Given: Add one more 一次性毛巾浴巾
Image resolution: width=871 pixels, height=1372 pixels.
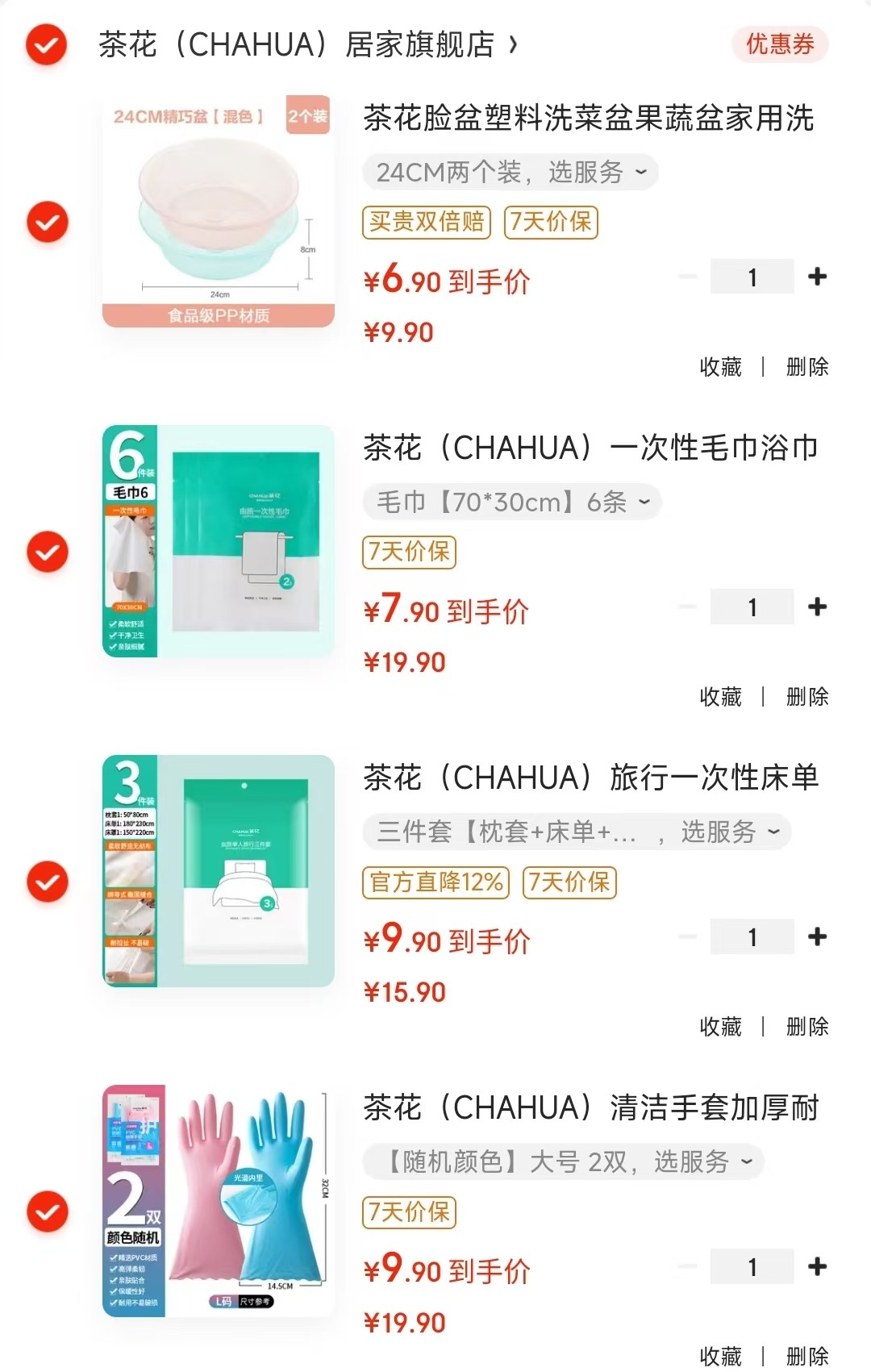Looking at the screenshot, I should click(817, 607).
